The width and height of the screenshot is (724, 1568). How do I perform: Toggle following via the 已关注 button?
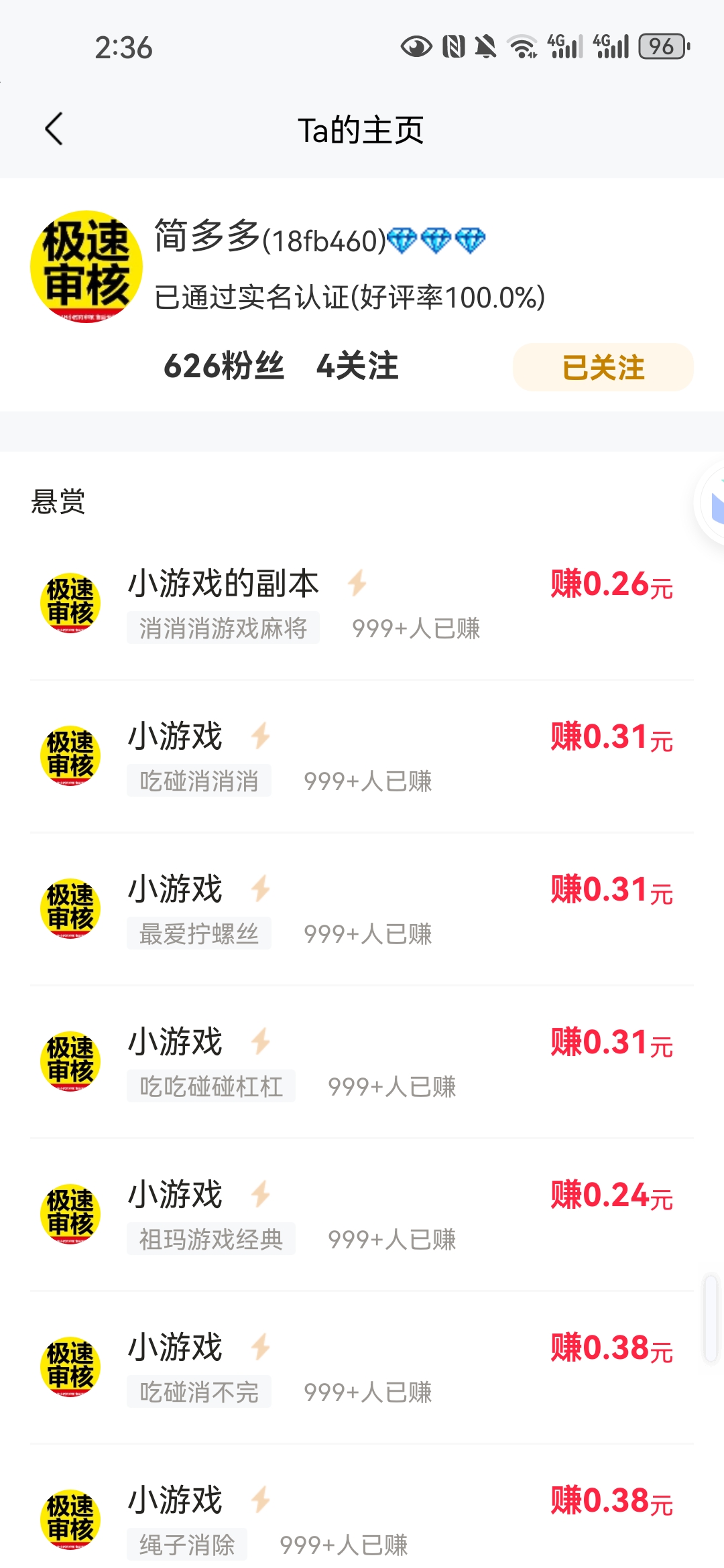click(x=601, y=367)
